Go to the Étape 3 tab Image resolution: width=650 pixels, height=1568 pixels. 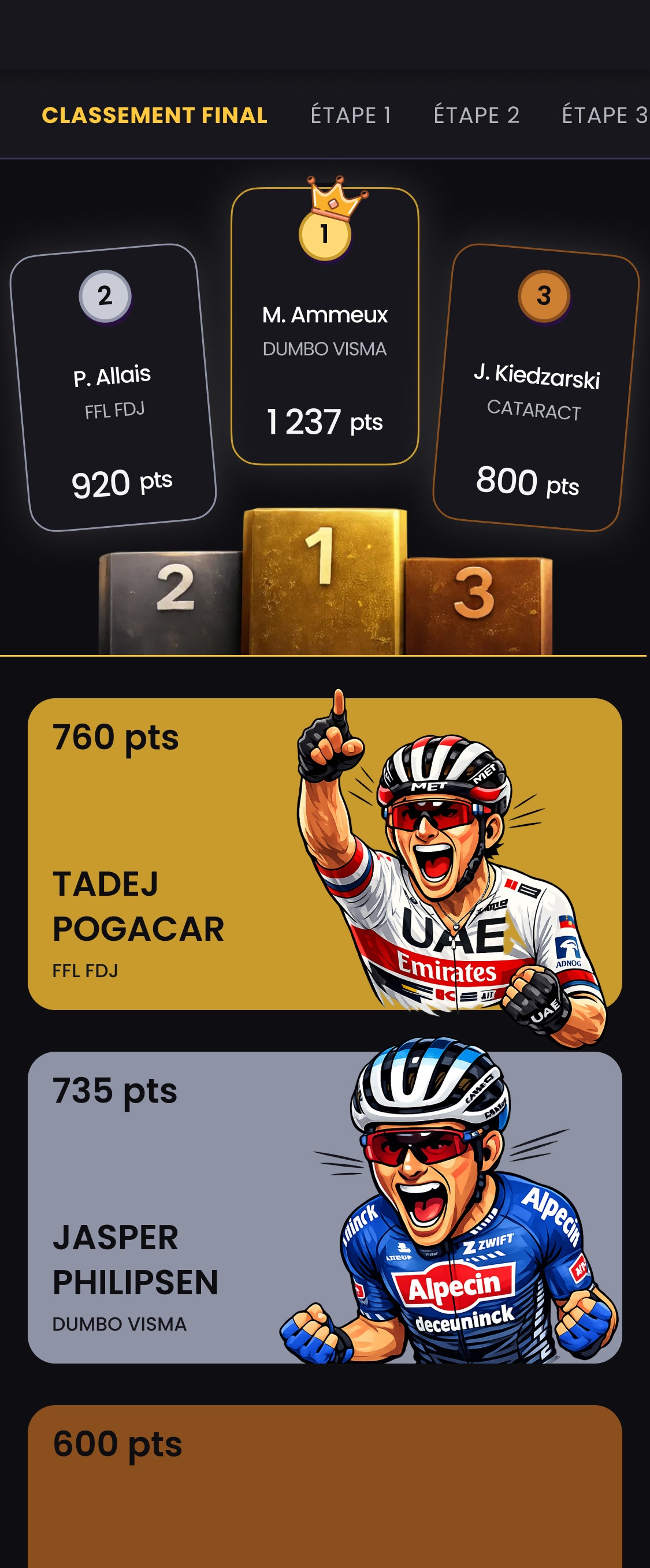point(603,115)
